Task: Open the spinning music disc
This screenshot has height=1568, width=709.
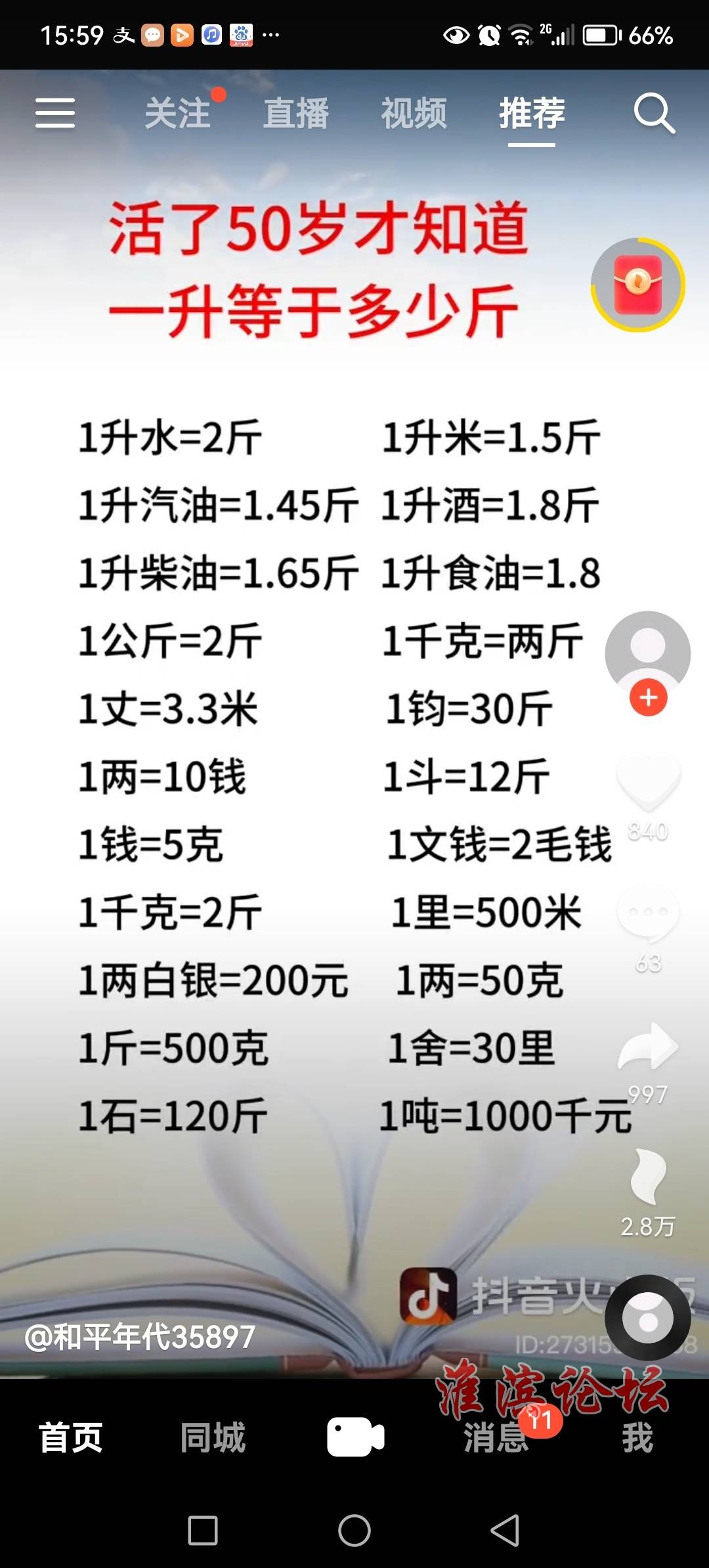Action: point(648,1318)
